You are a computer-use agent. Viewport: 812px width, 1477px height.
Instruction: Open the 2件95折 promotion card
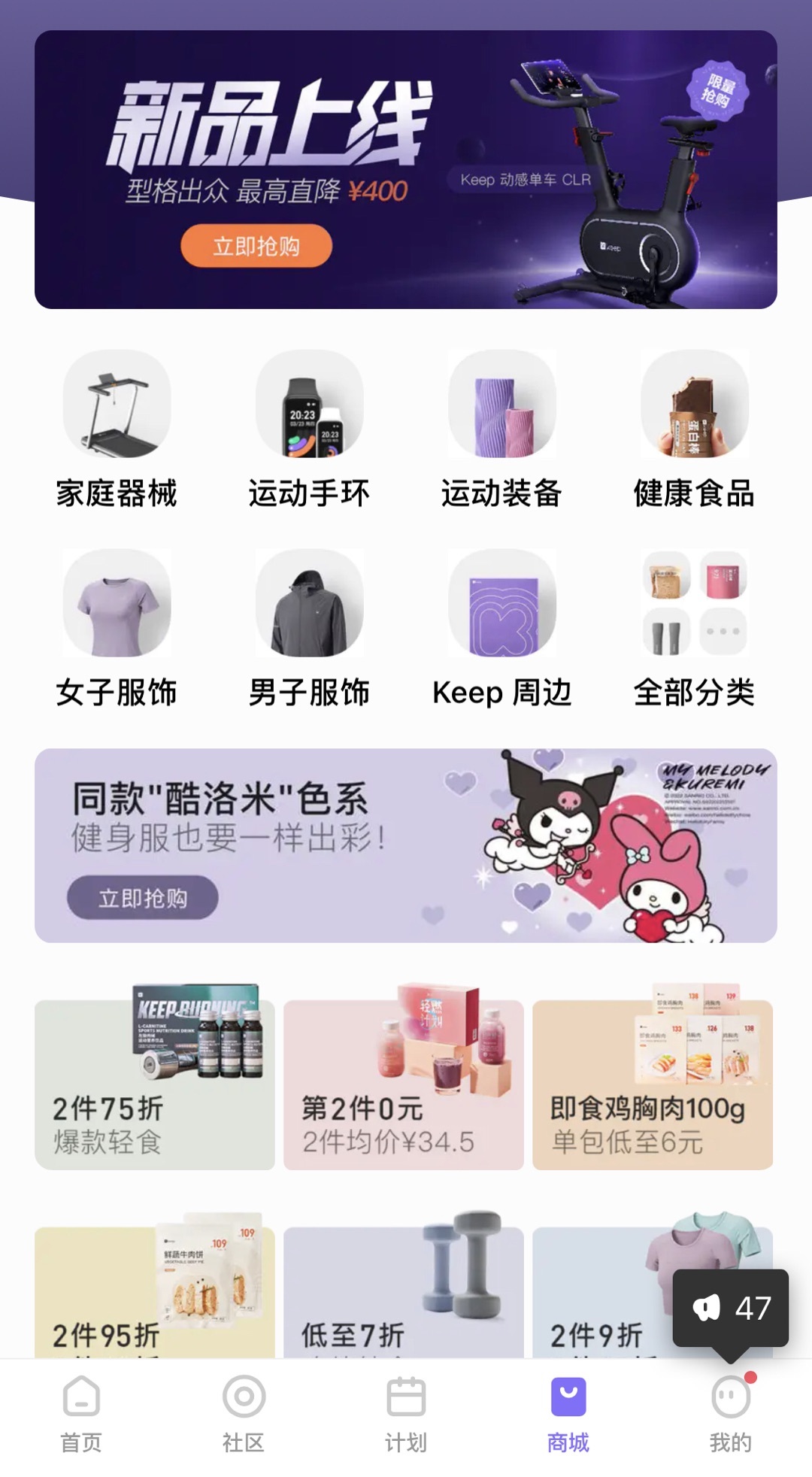click(x=155, y=1294)
